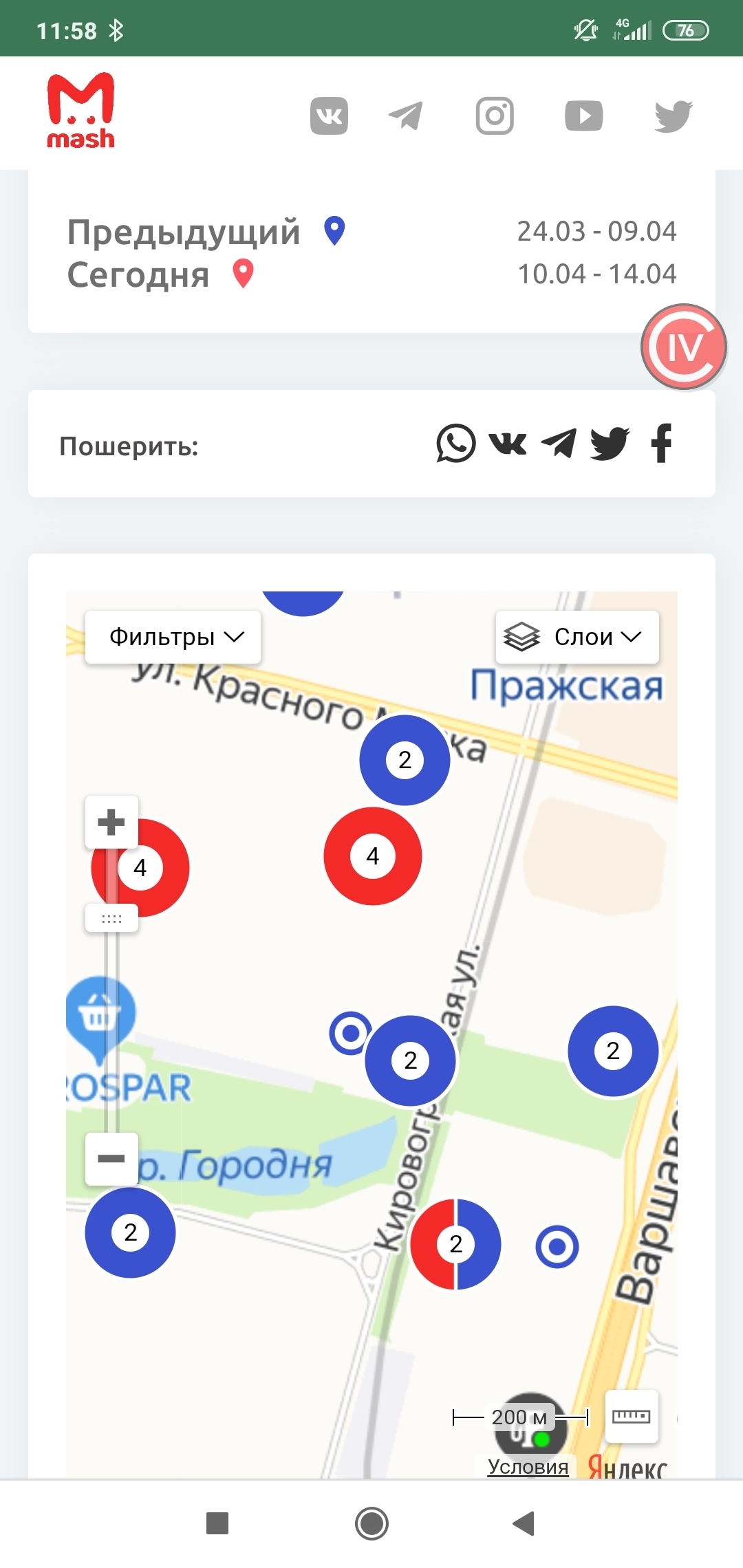Tweet the map from Пошерить row
The image size is (743, 1568).
coord(610,444)
